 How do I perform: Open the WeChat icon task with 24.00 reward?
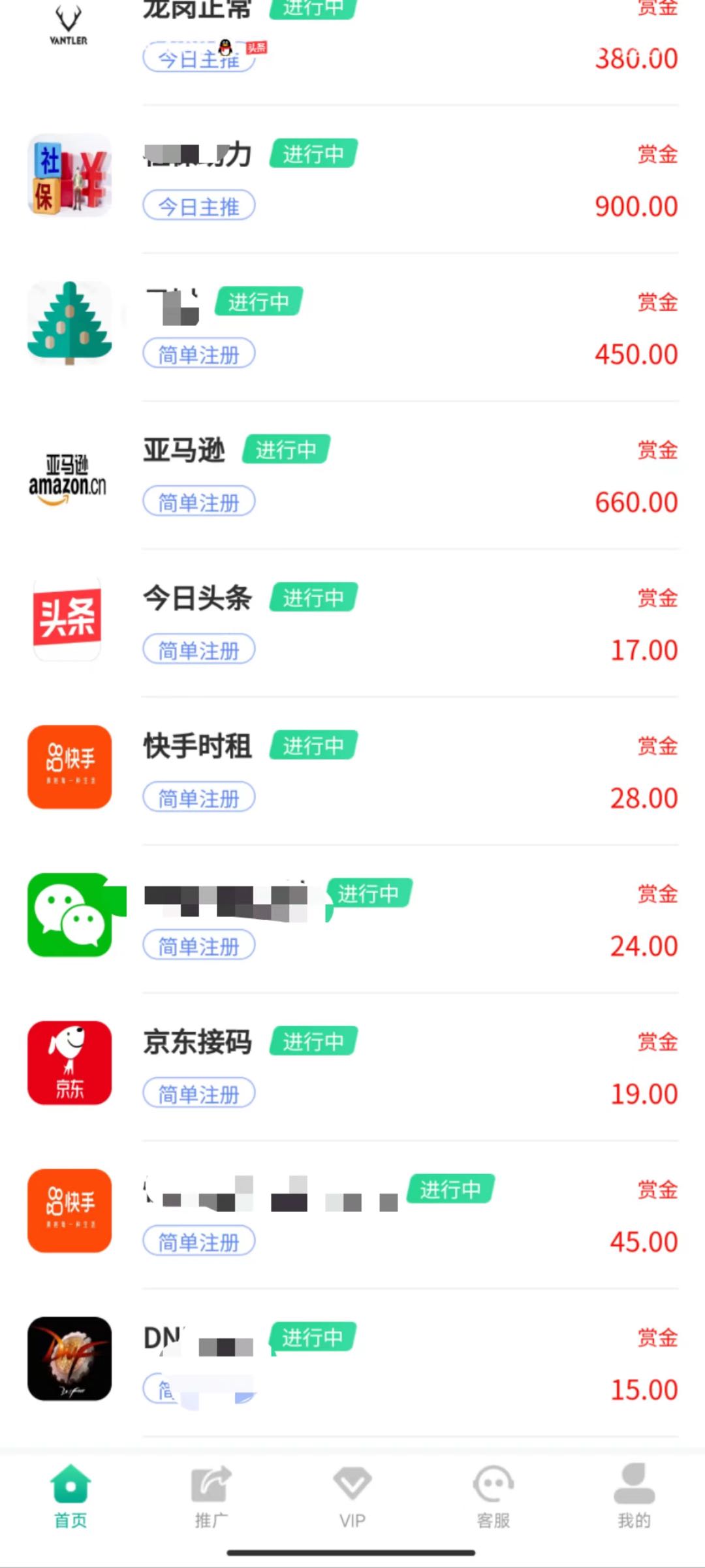pos(352,920)
